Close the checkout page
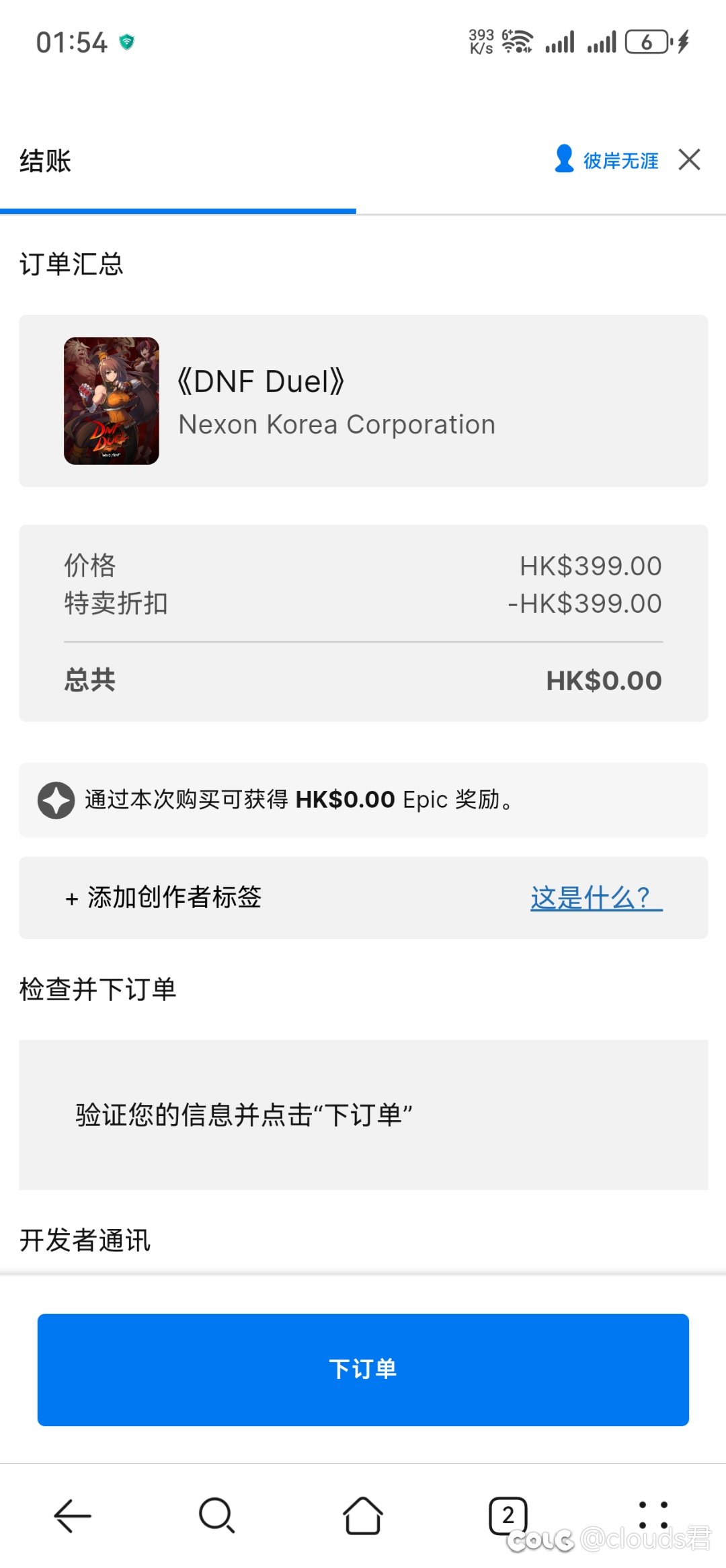Viewport: 726px width, 1568px height. tap(689, 160)
